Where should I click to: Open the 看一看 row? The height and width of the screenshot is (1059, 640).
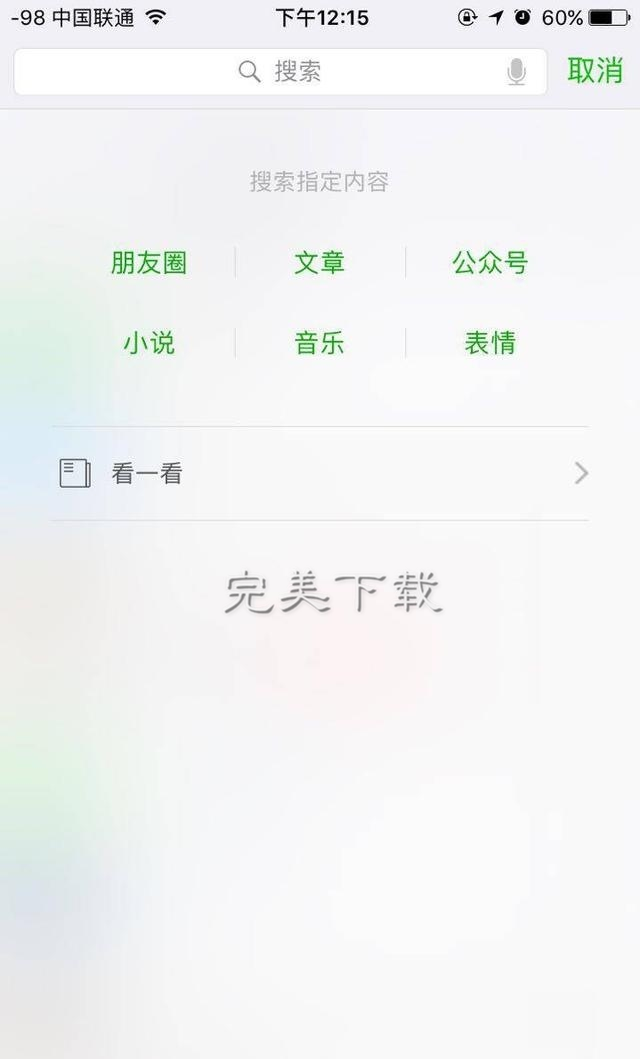(320, 474)
